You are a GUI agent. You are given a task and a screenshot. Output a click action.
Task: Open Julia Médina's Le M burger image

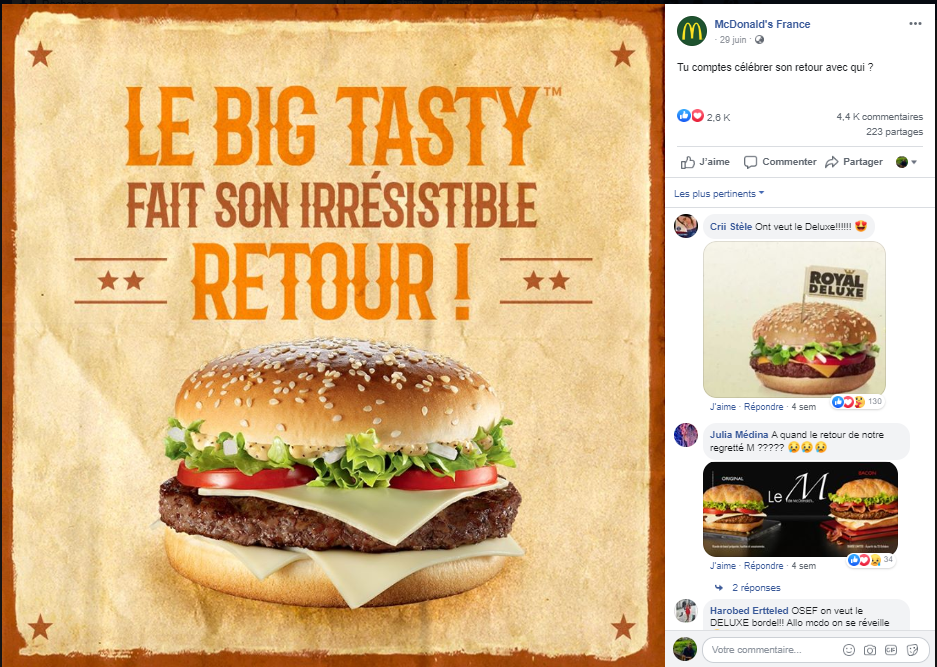click(x=800, y=509)
